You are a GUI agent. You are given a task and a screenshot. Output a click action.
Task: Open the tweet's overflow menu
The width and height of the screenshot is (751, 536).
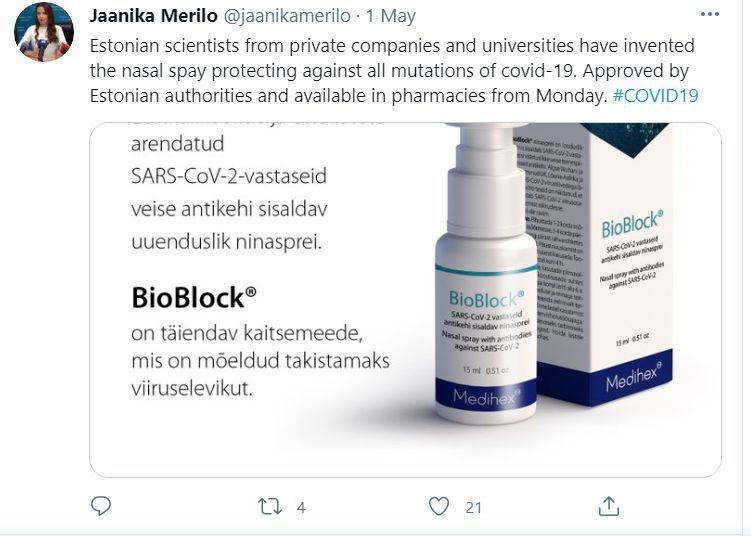[x=709, y=14]
